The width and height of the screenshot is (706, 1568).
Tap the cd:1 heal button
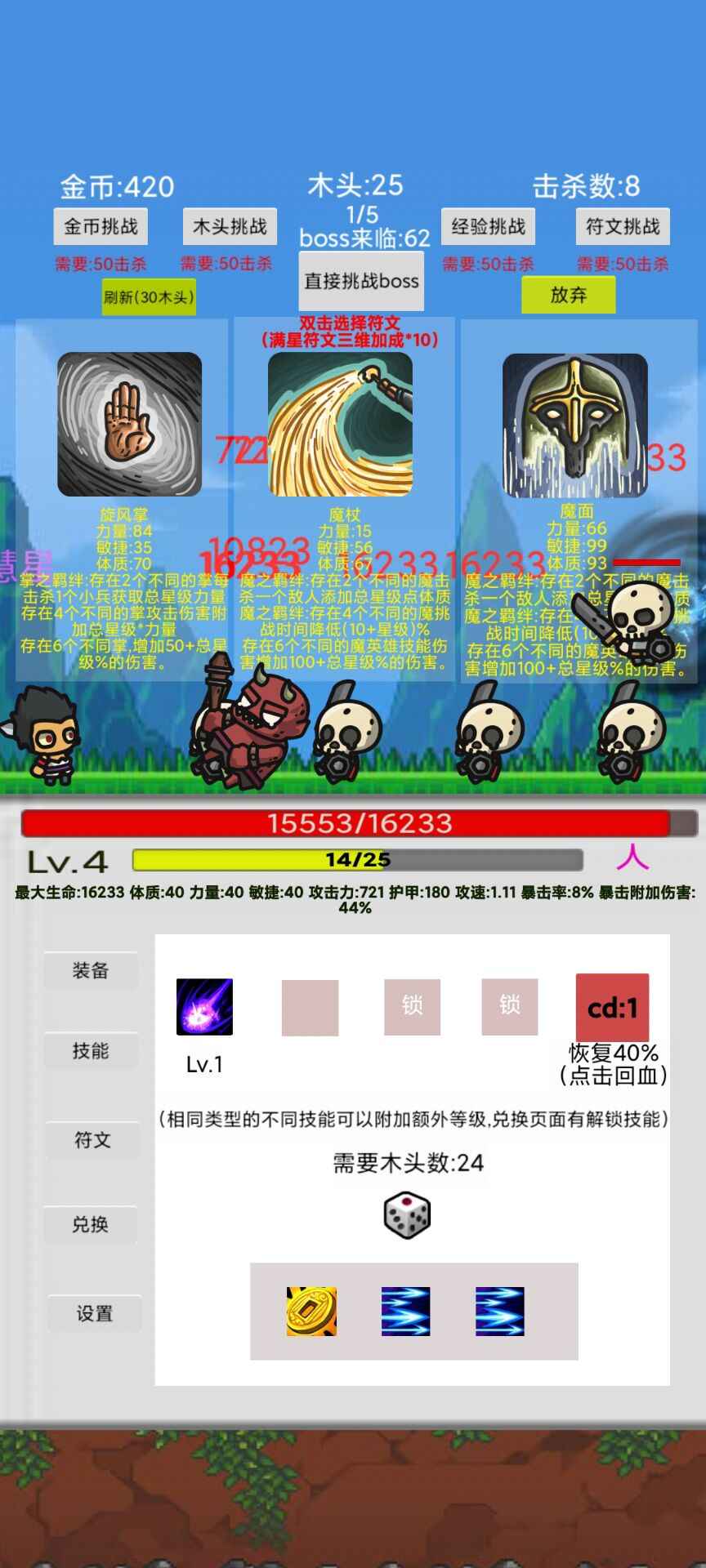[x=612, y=1008]
